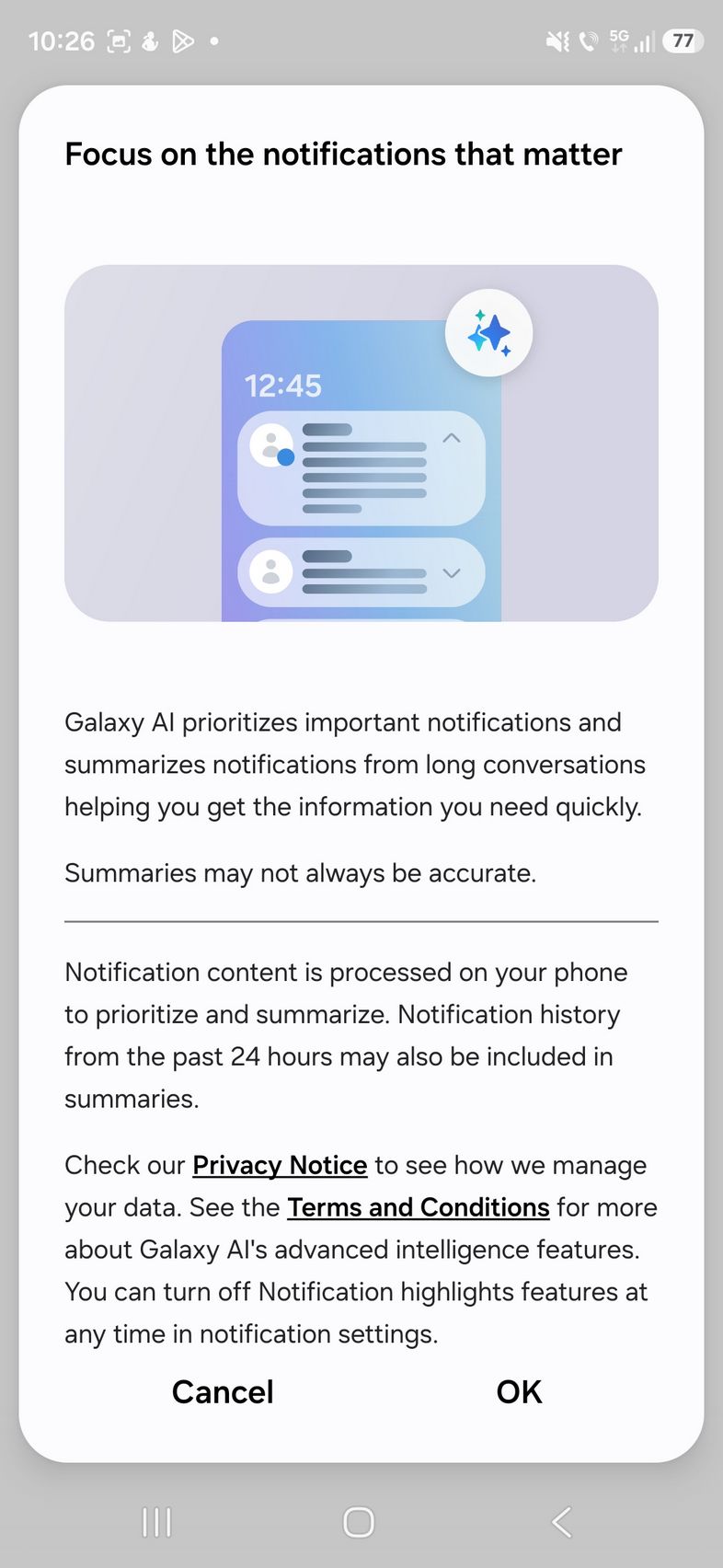
Task: Go to the home screen
Action: tap(359, 1522)
